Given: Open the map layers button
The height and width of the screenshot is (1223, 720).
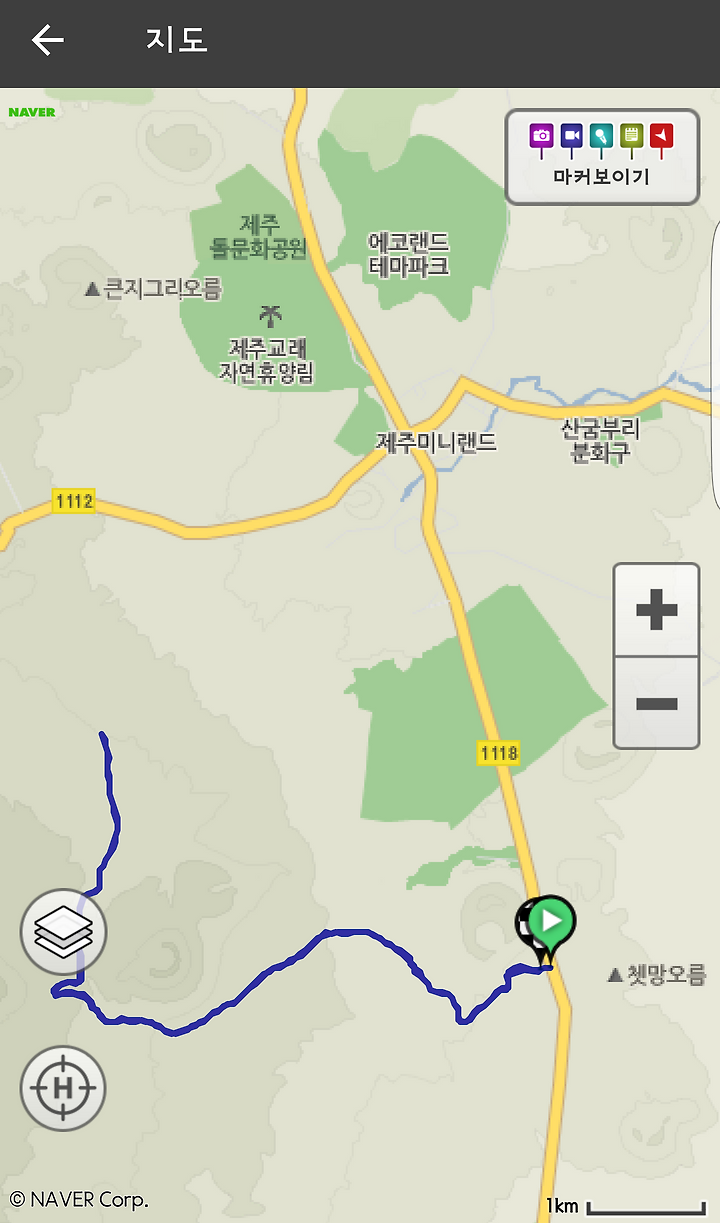Looking at the screenshot, I should coord(63,932).
